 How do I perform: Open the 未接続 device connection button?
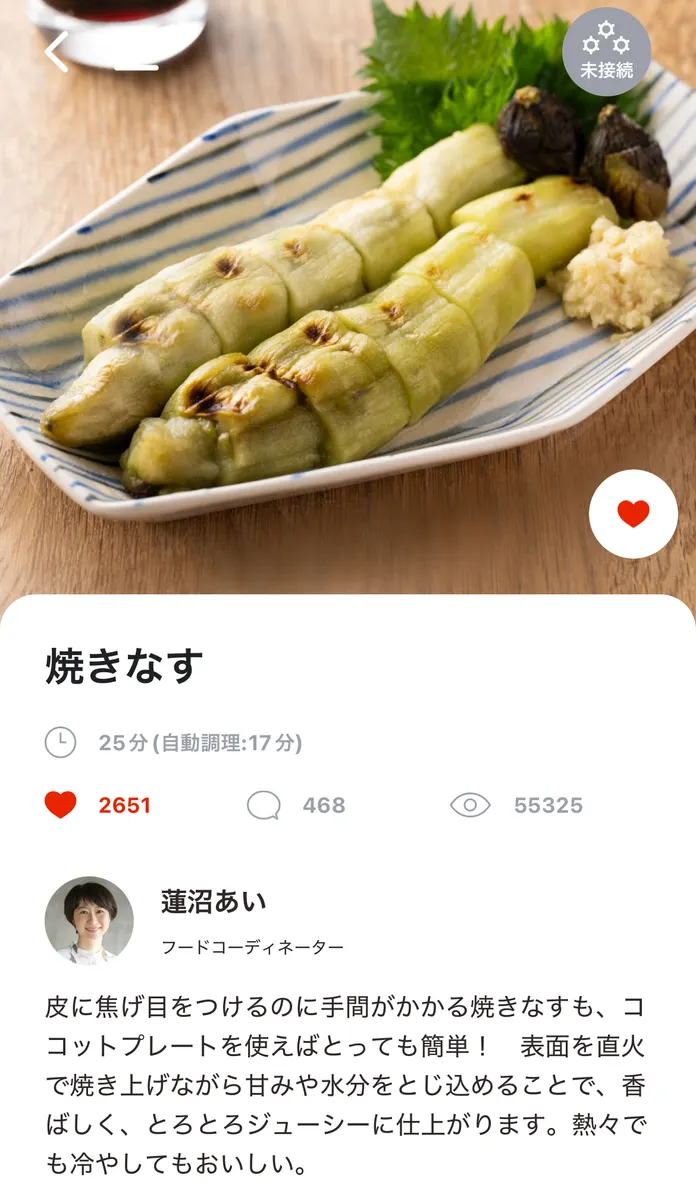(607, 52)
